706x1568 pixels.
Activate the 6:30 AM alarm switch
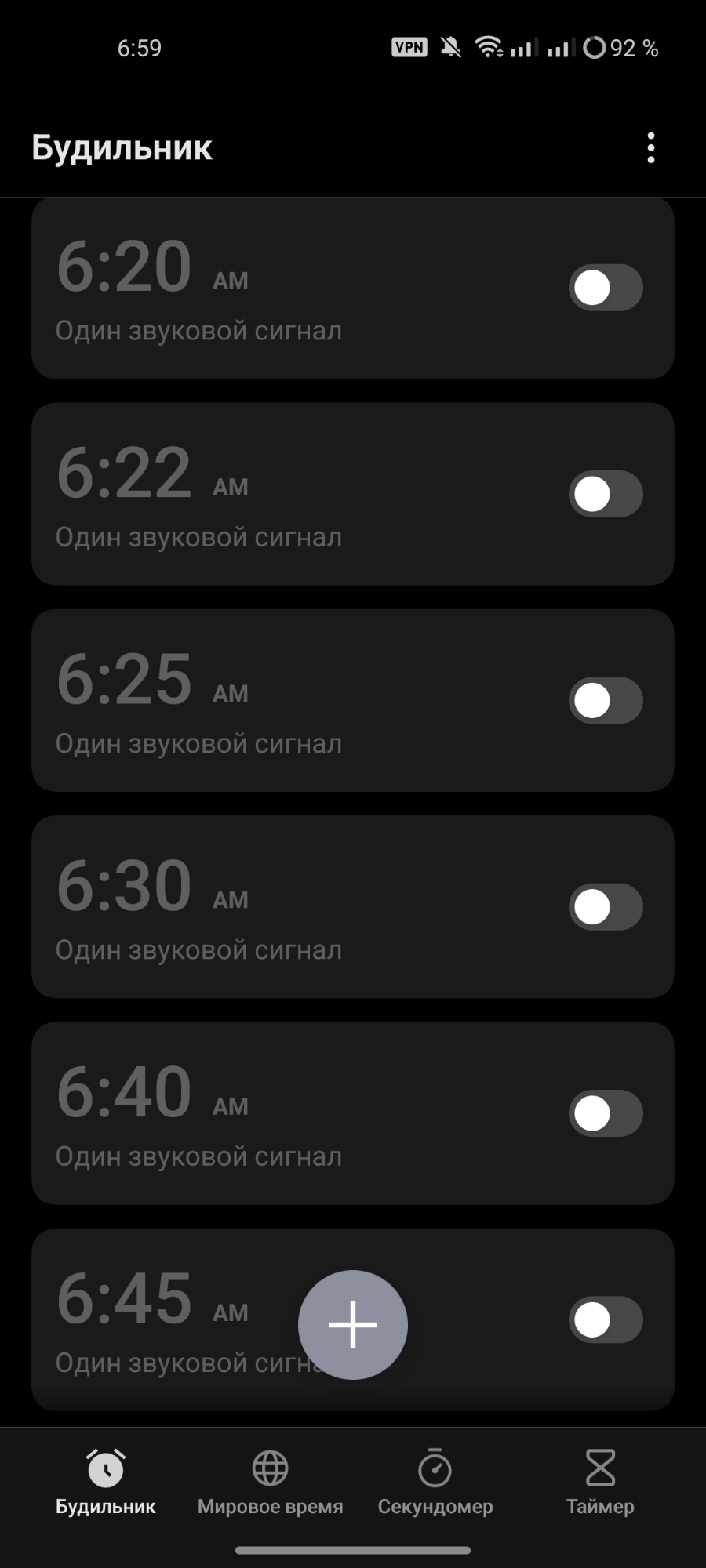(606, 907)
